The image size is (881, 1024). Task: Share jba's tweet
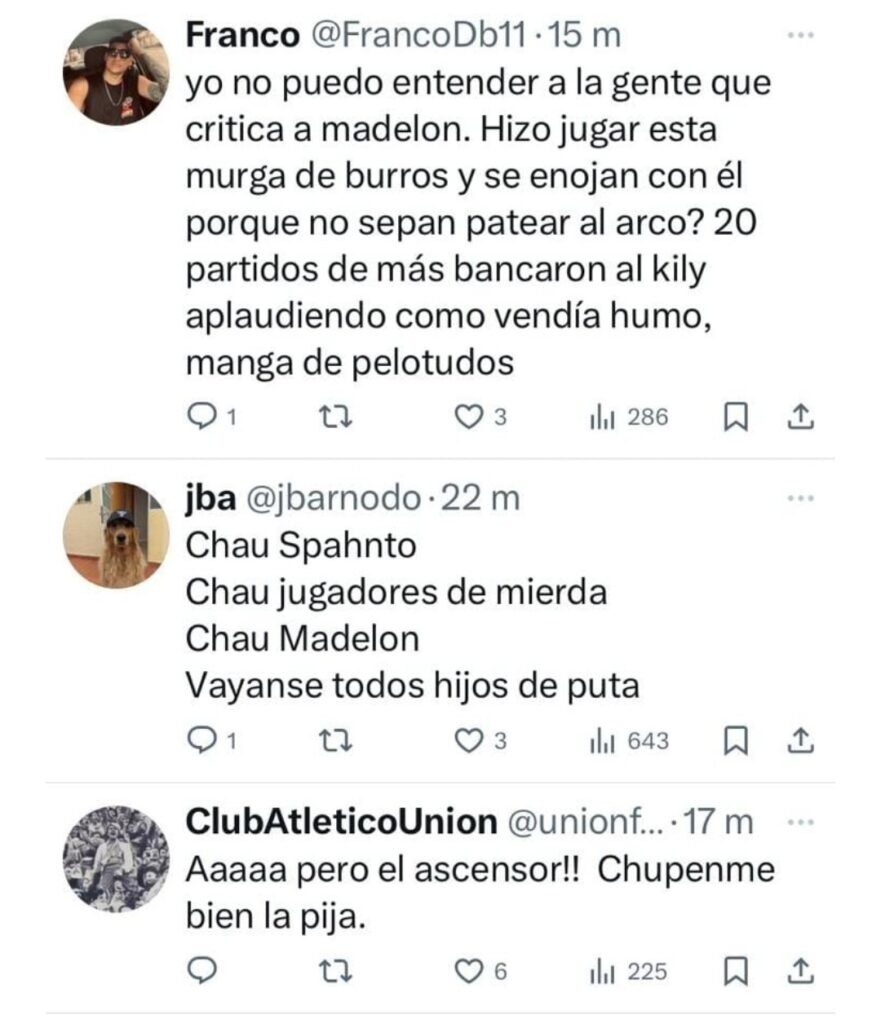pyautogui.click(x=800, y=741)
